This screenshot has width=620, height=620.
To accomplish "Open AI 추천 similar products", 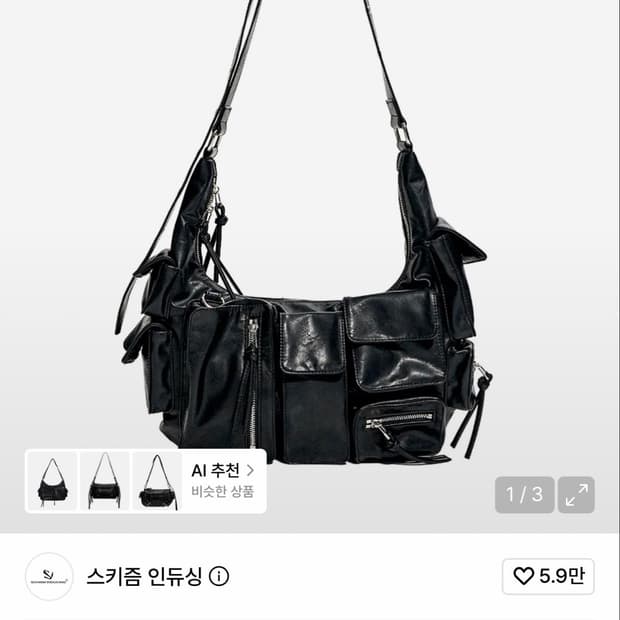I will tap(223, 481).
